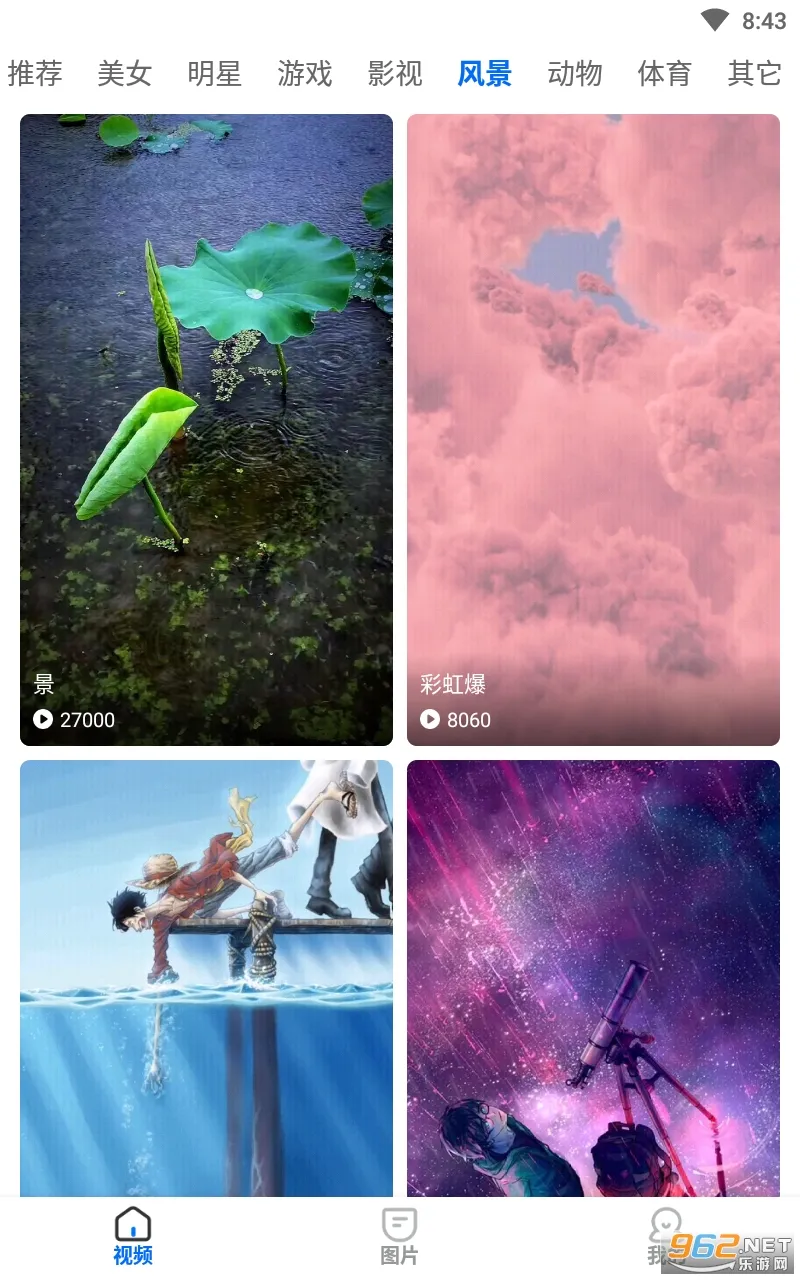Go to the 动物 tab
Screen dimensions: 800x1280
(575, 73)
